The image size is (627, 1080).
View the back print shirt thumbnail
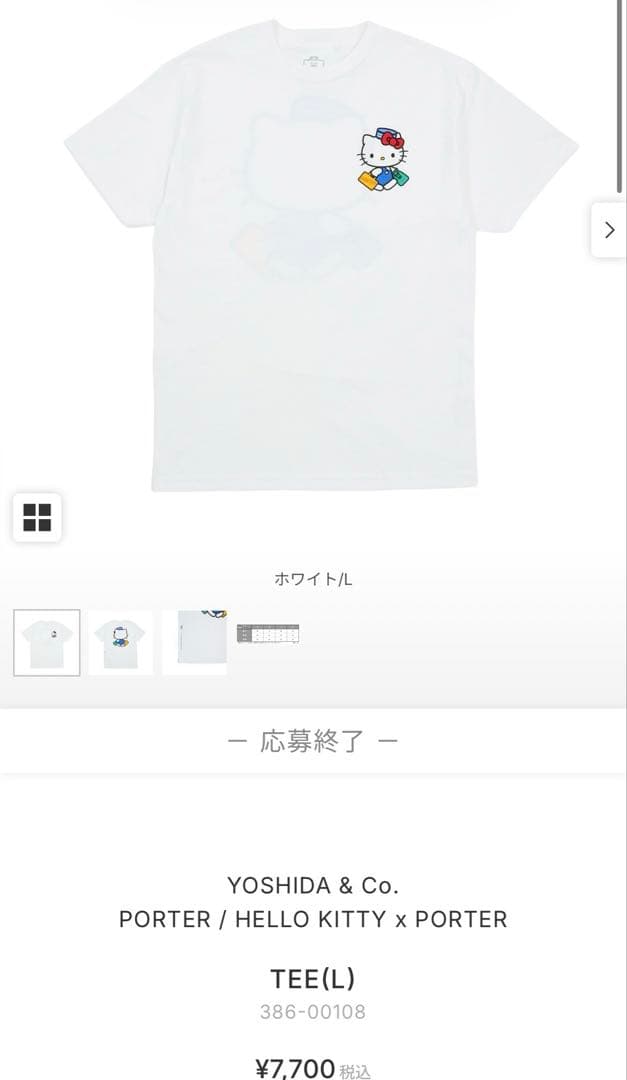tap(120, 642)
